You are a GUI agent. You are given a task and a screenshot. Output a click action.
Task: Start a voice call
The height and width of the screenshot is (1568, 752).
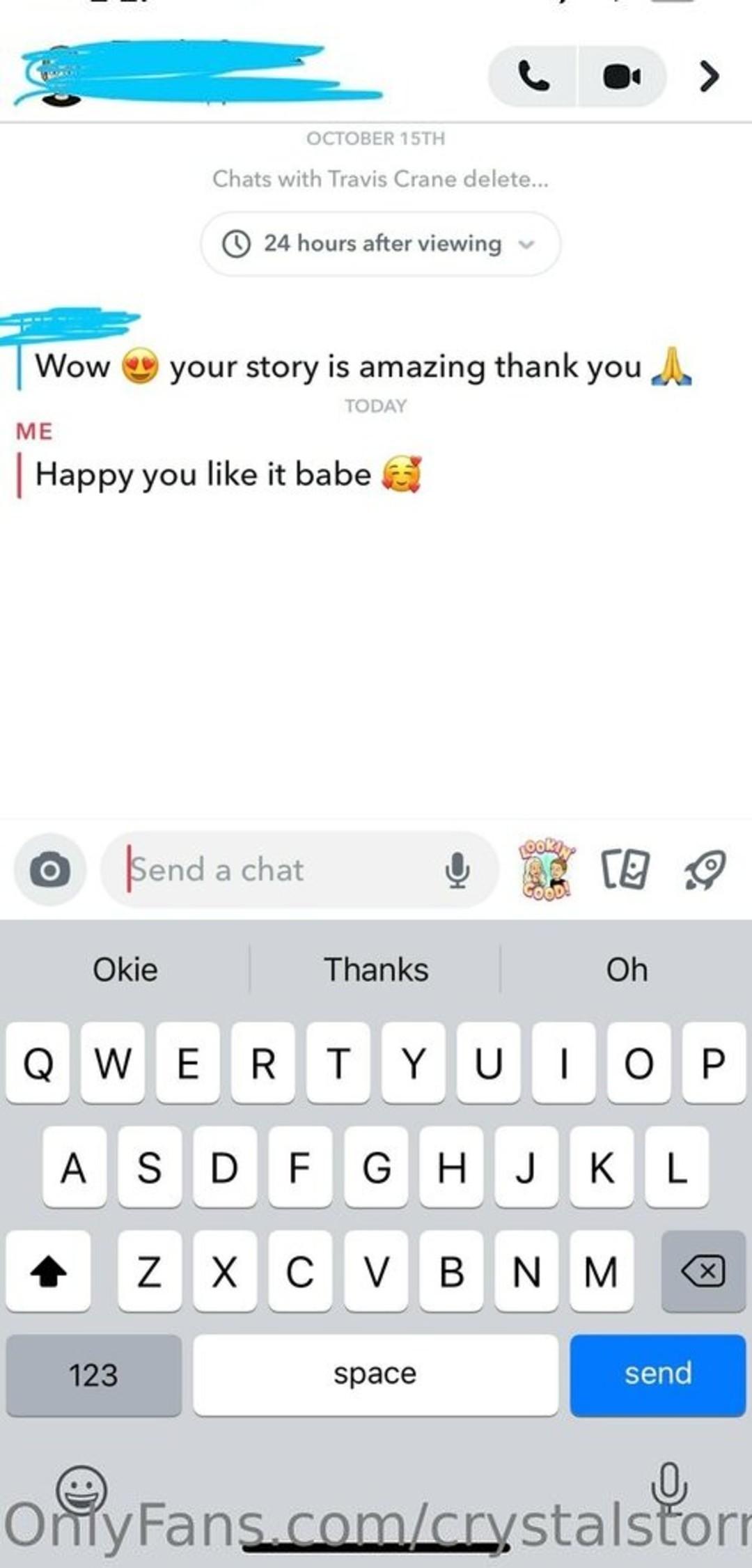pos(533,76)
